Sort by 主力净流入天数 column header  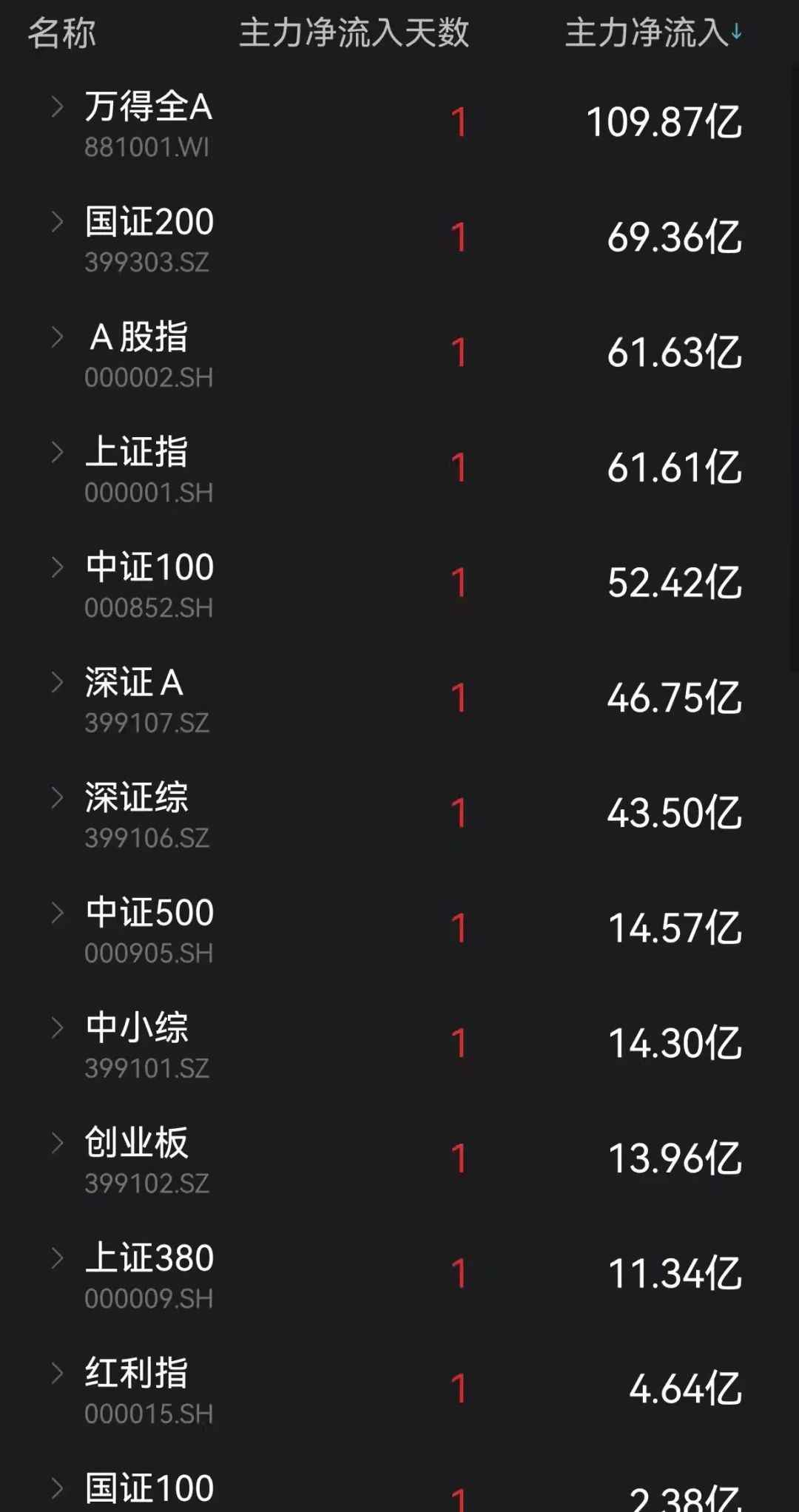(x=354, y=33)
